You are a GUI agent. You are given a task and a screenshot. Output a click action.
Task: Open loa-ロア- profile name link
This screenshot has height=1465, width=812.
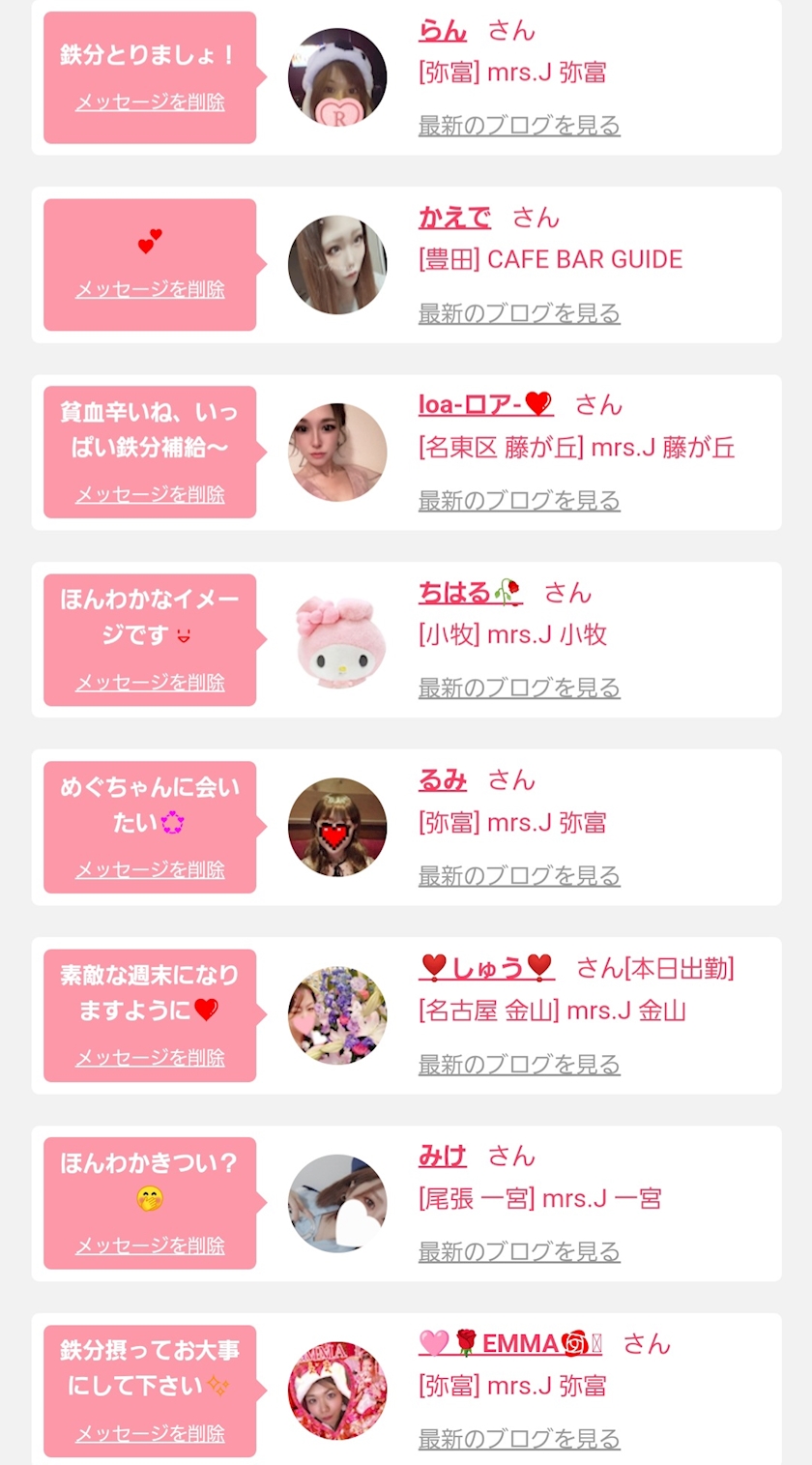[x=485, y=404]
